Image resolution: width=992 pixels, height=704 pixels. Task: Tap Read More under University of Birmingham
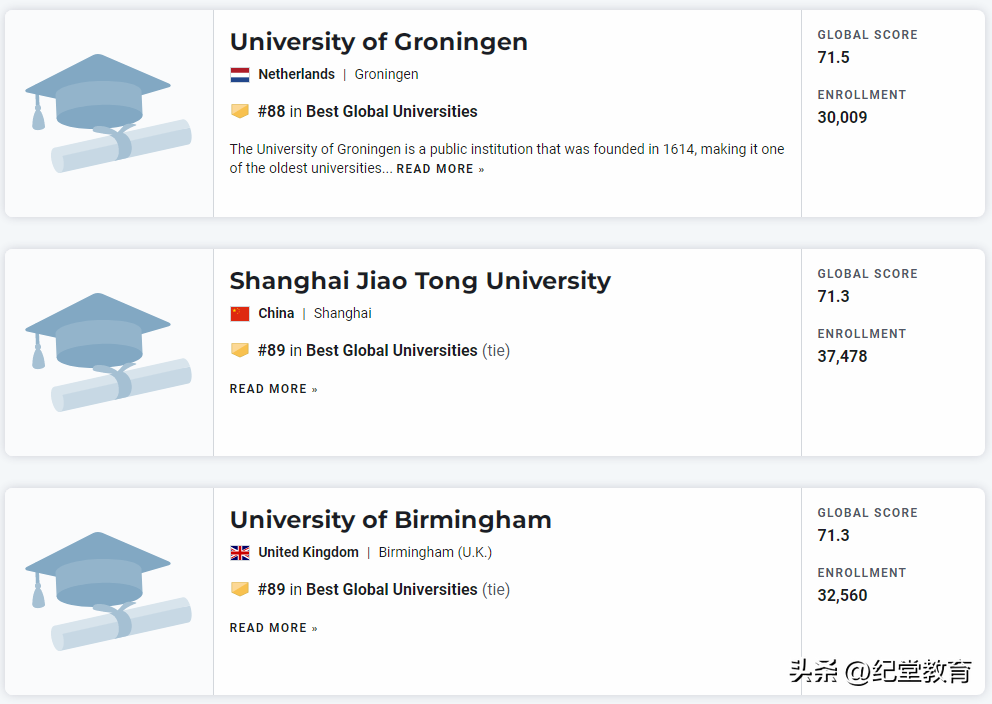[273, 628]
